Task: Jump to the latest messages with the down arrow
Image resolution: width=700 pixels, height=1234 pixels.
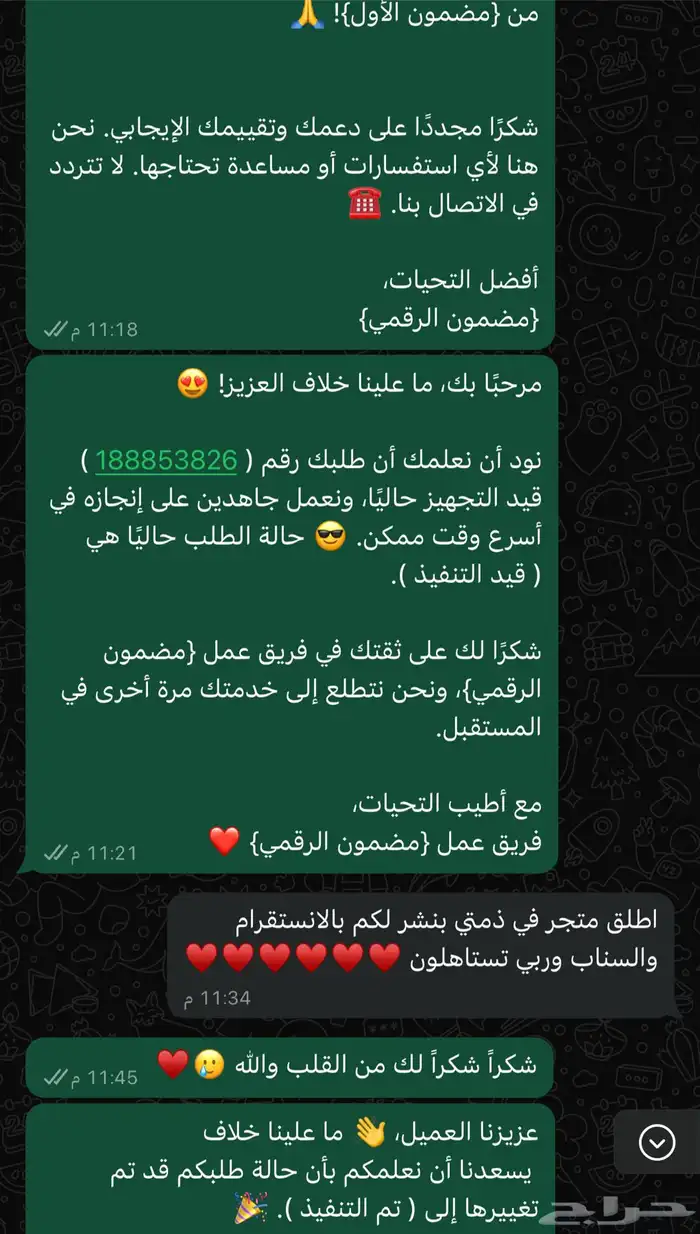Action: tap(656, 1143)
